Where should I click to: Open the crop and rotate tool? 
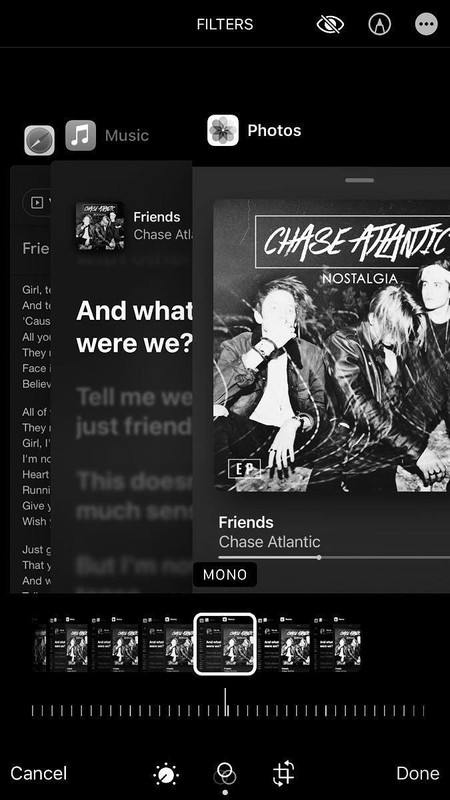click(284, 773)
